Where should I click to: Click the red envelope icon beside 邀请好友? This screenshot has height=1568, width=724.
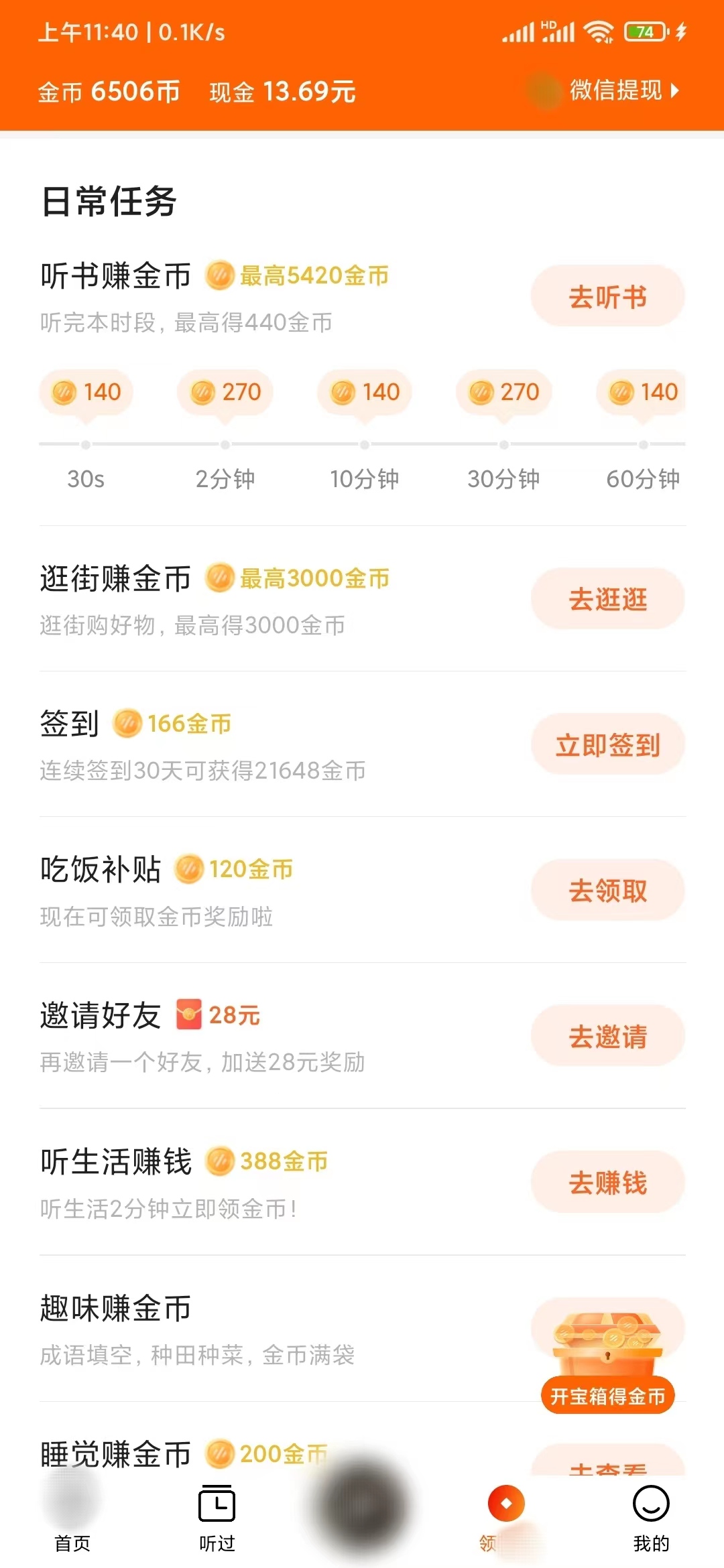(190, 1016)
